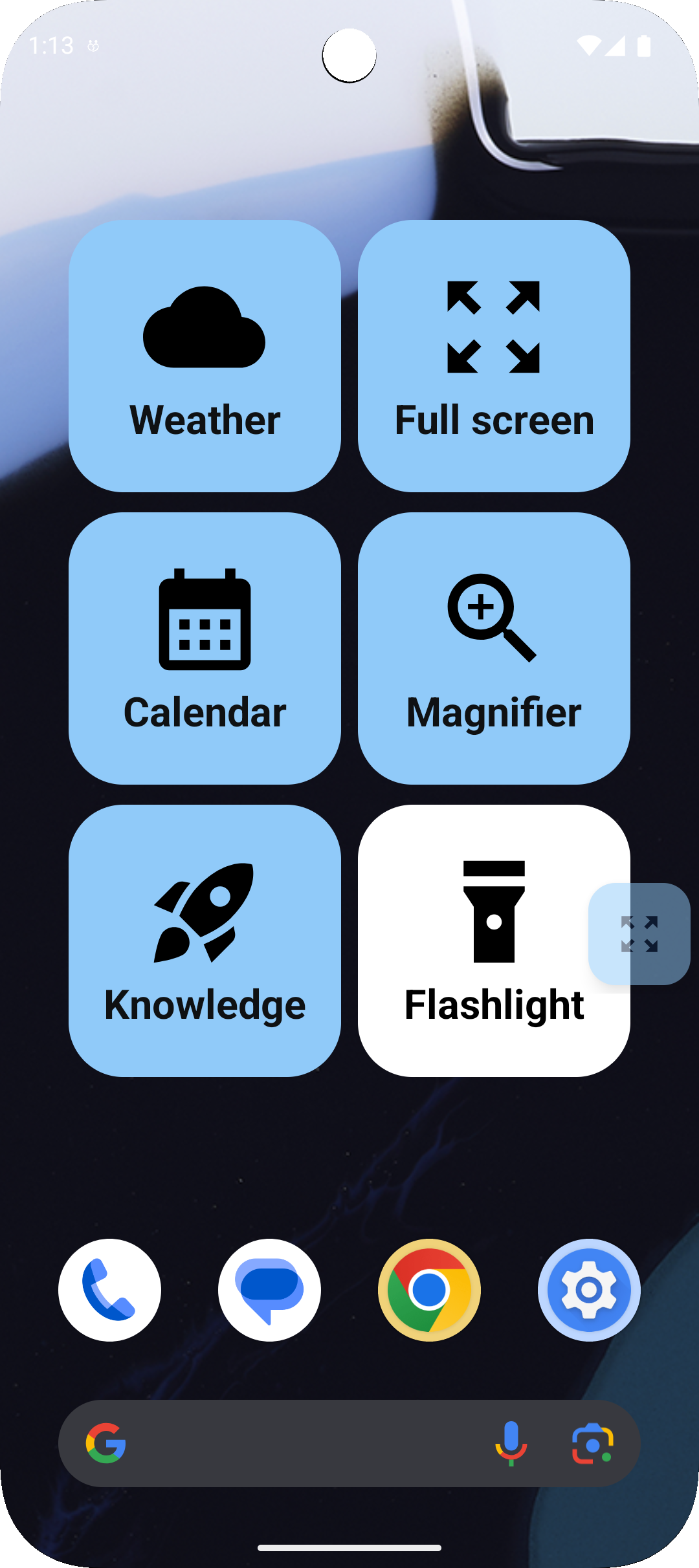Open the Settings app
This screenshot has width=699, height=1568.
[x=588, y=1290]
